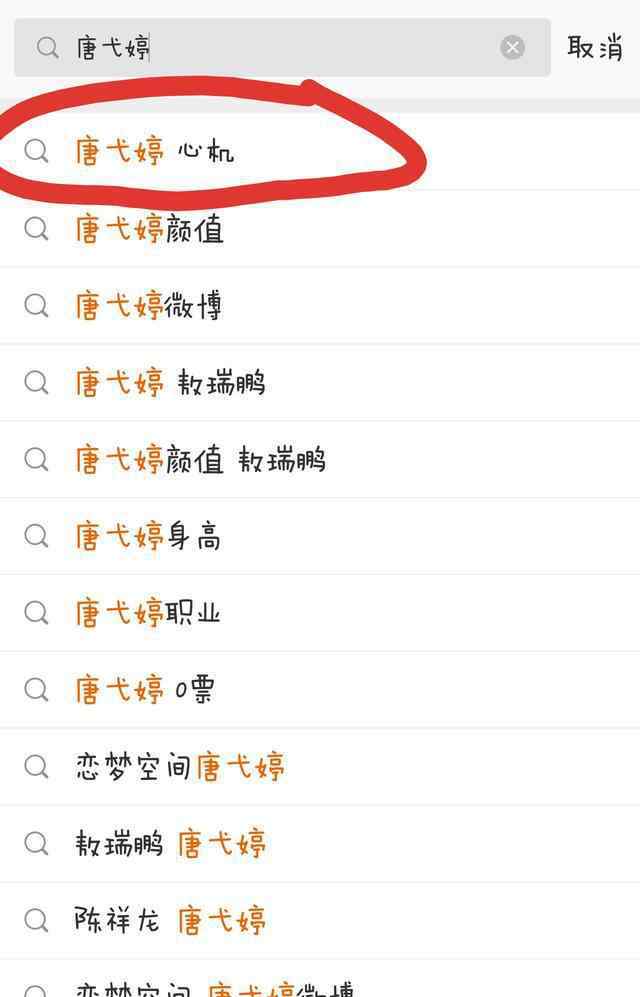Screen dimensions: 640x997
Task: Open the suggestion 唐弋婷身高
Action: pyautogui.click(x=148, y=537)
